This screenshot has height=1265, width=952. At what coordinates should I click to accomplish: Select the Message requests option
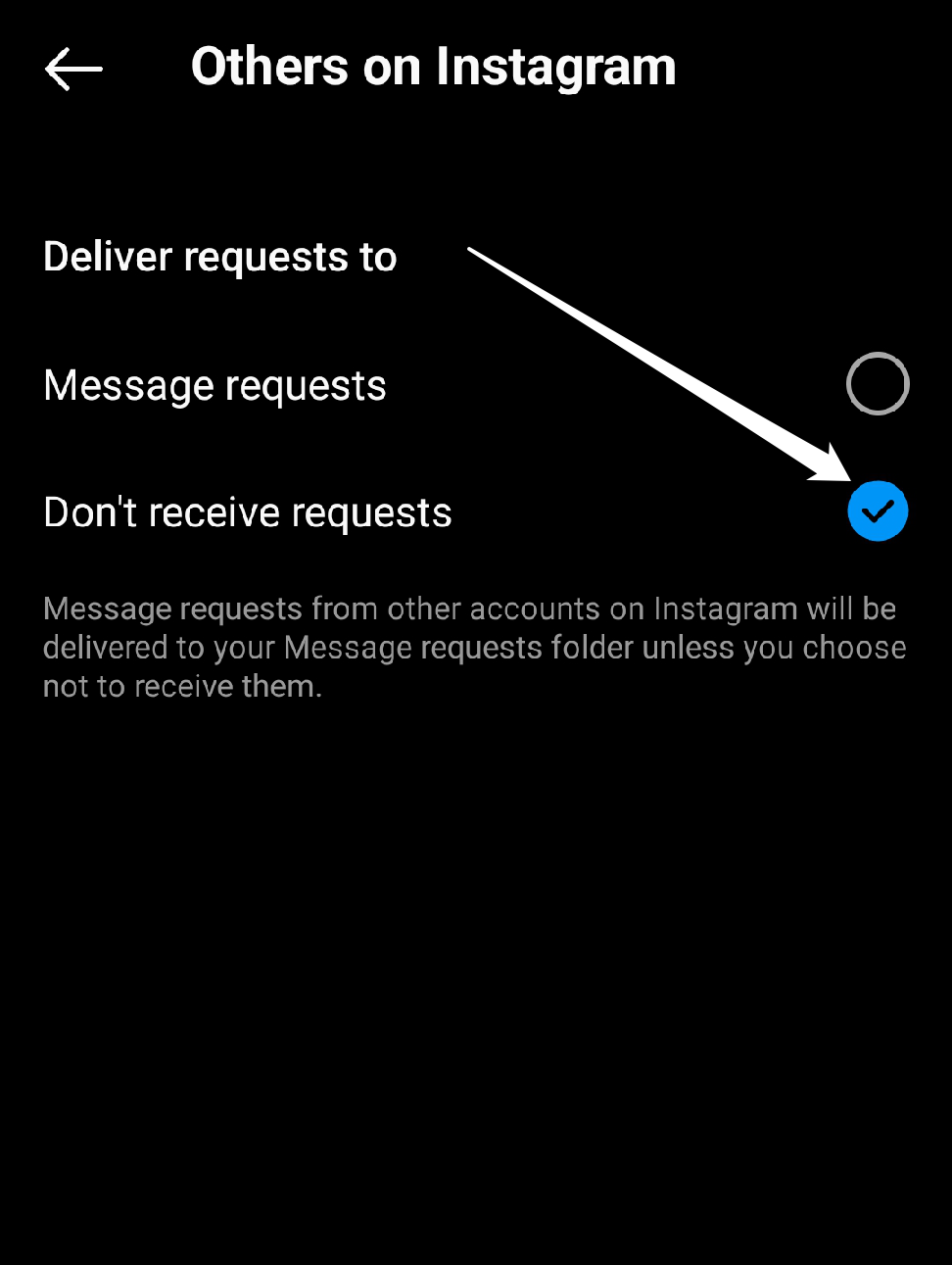pos(877,384)
